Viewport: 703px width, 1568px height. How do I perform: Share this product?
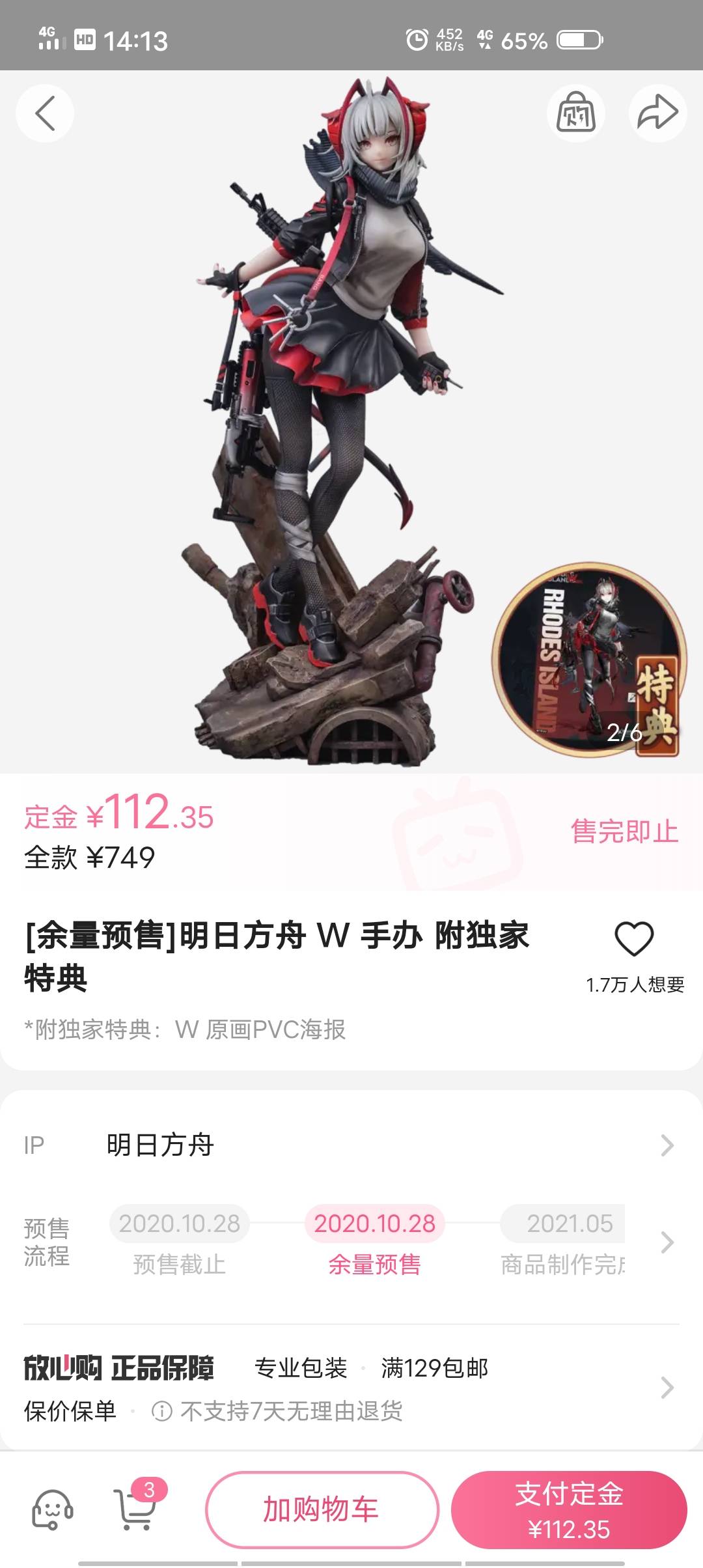coord(657,113)
